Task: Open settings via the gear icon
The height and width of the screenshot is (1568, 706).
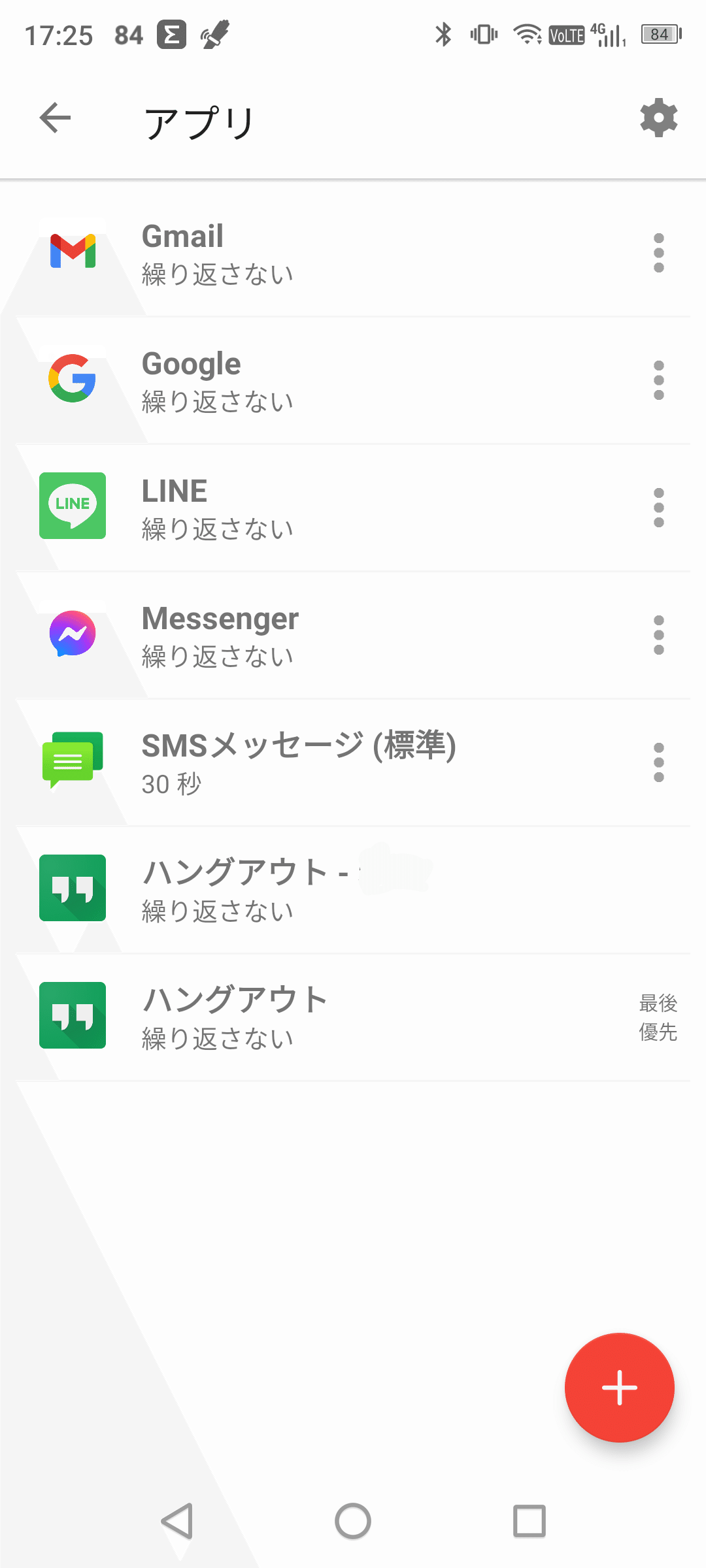Action: coord(658,118)
